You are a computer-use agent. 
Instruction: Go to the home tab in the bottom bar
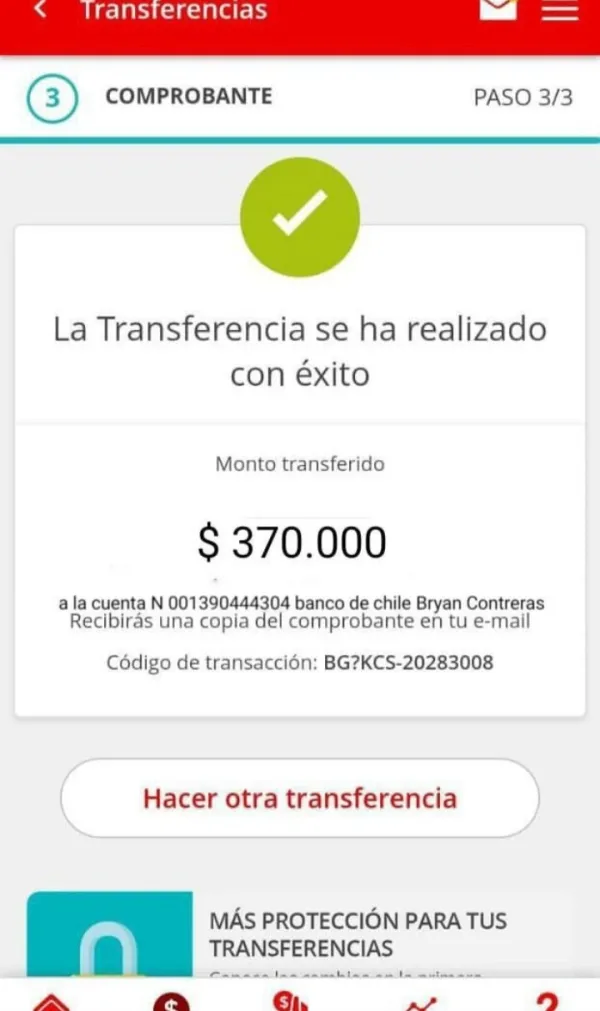click(51, 1002)
